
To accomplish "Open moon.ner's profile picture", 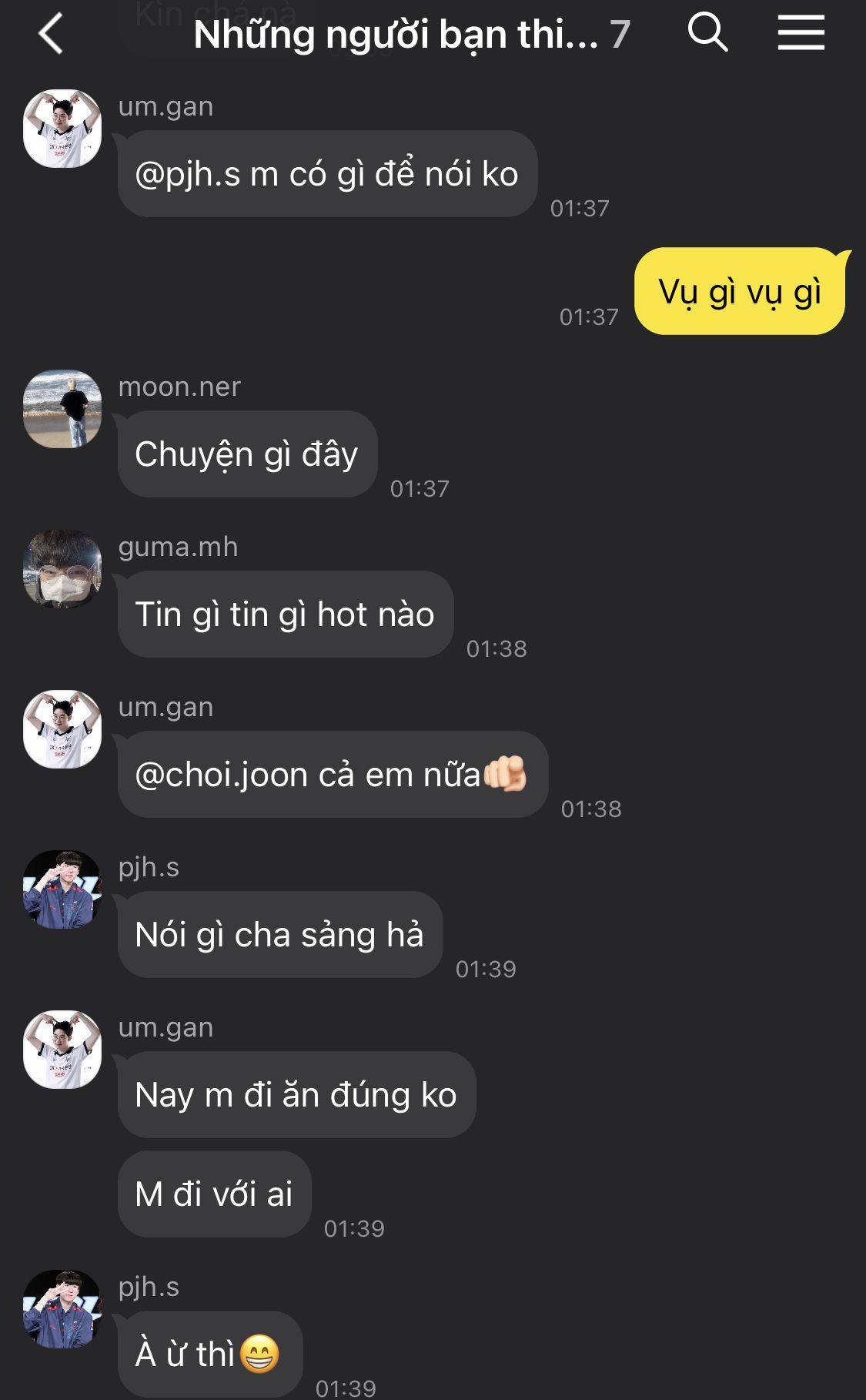I will coord(62,409).
